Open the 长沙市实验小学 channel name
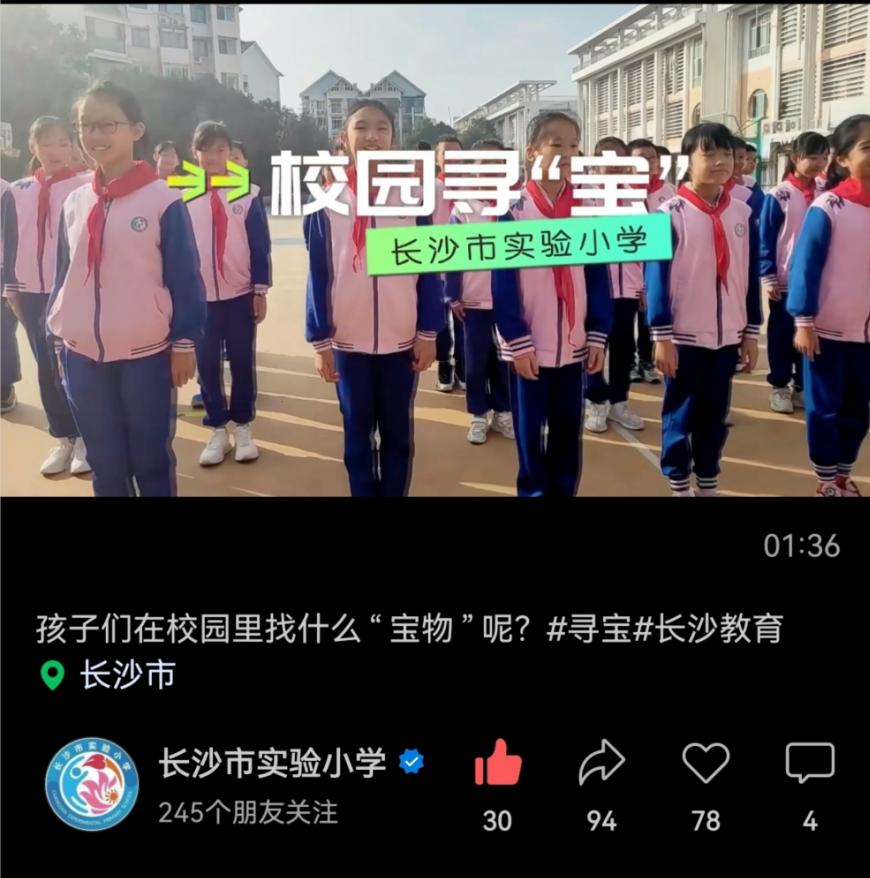870x878 pixels. (272, 763)
